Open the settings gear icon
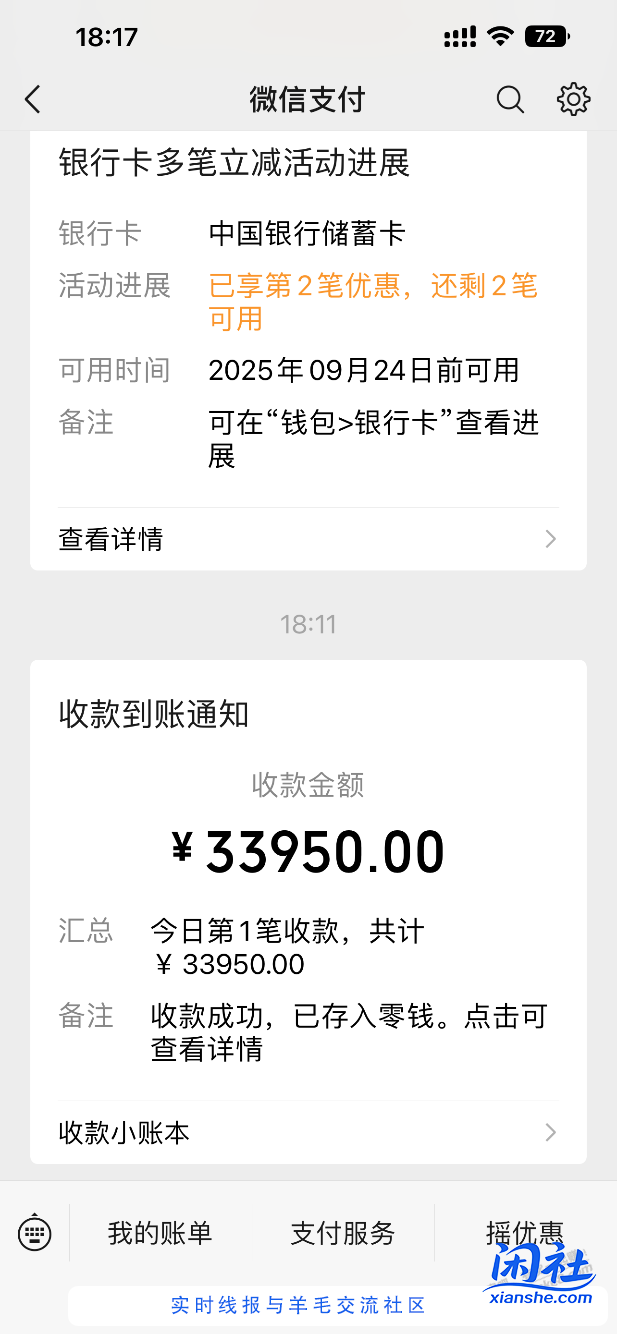 coord(573,99)
